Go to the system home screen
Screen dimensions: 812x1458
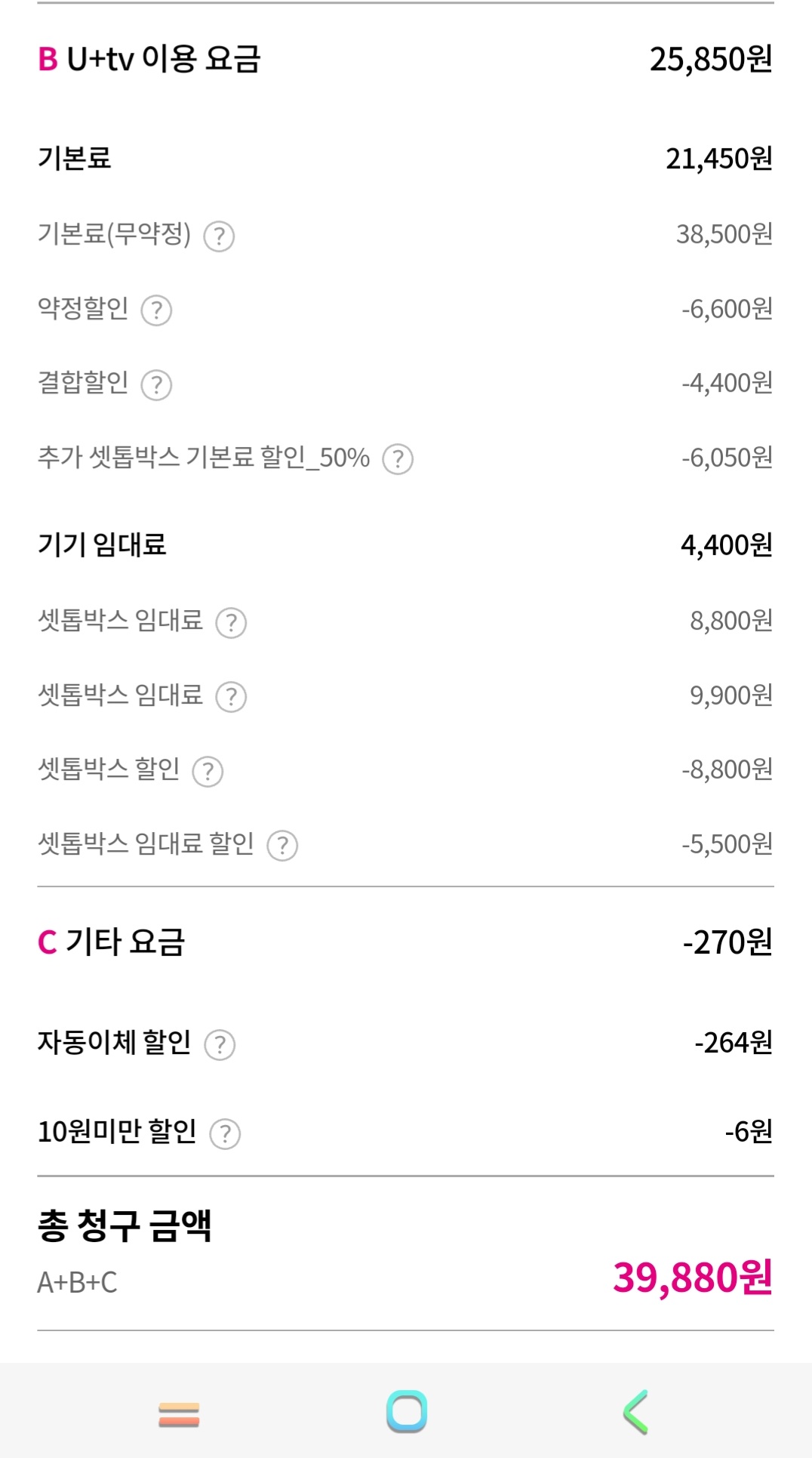point(406,1412)
